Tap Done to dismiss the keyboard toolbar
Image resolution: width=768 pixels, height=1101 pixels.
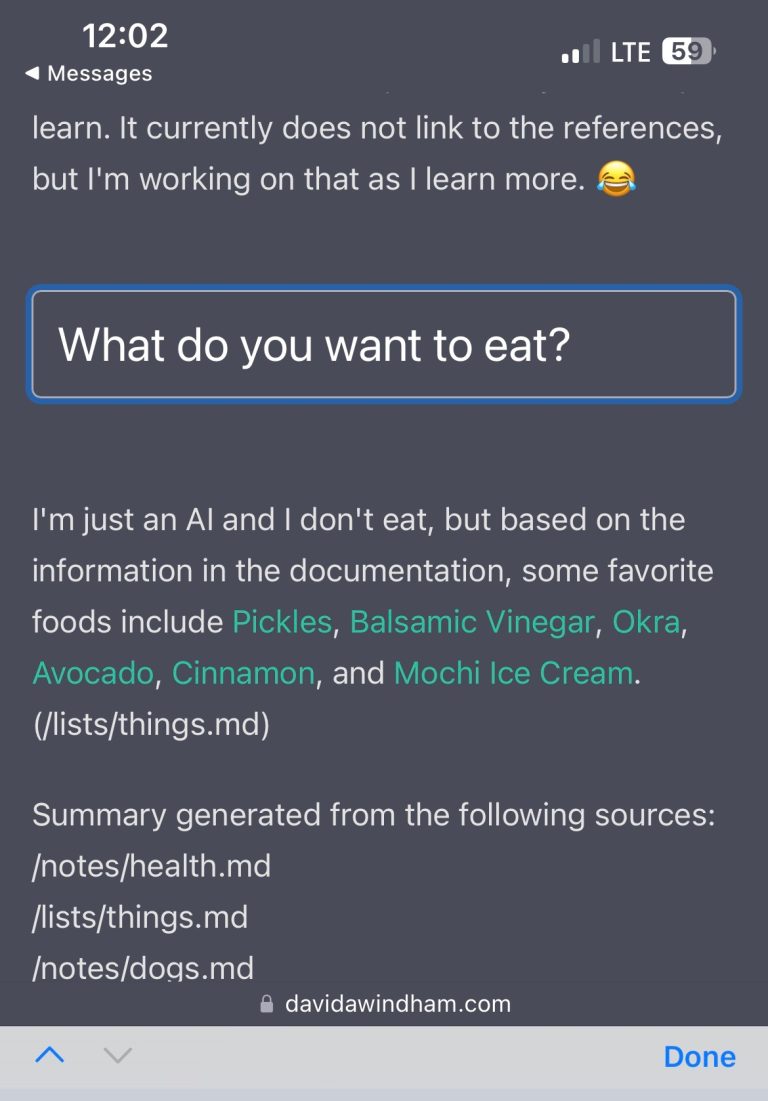699,1057
